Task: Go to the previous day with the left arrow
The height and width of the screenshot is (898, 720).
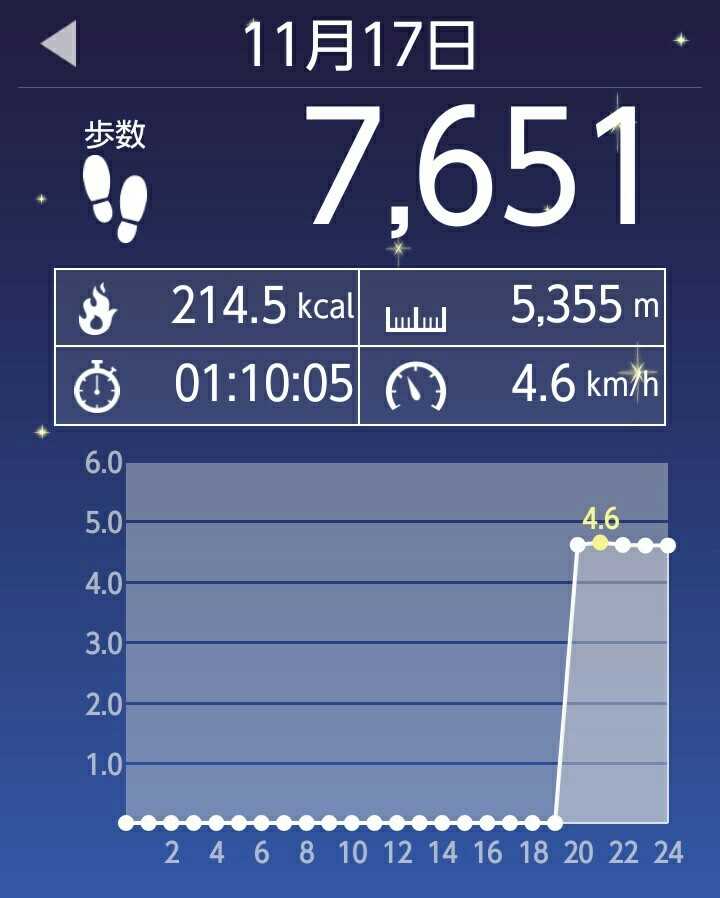Action: (x=59, y=46)
